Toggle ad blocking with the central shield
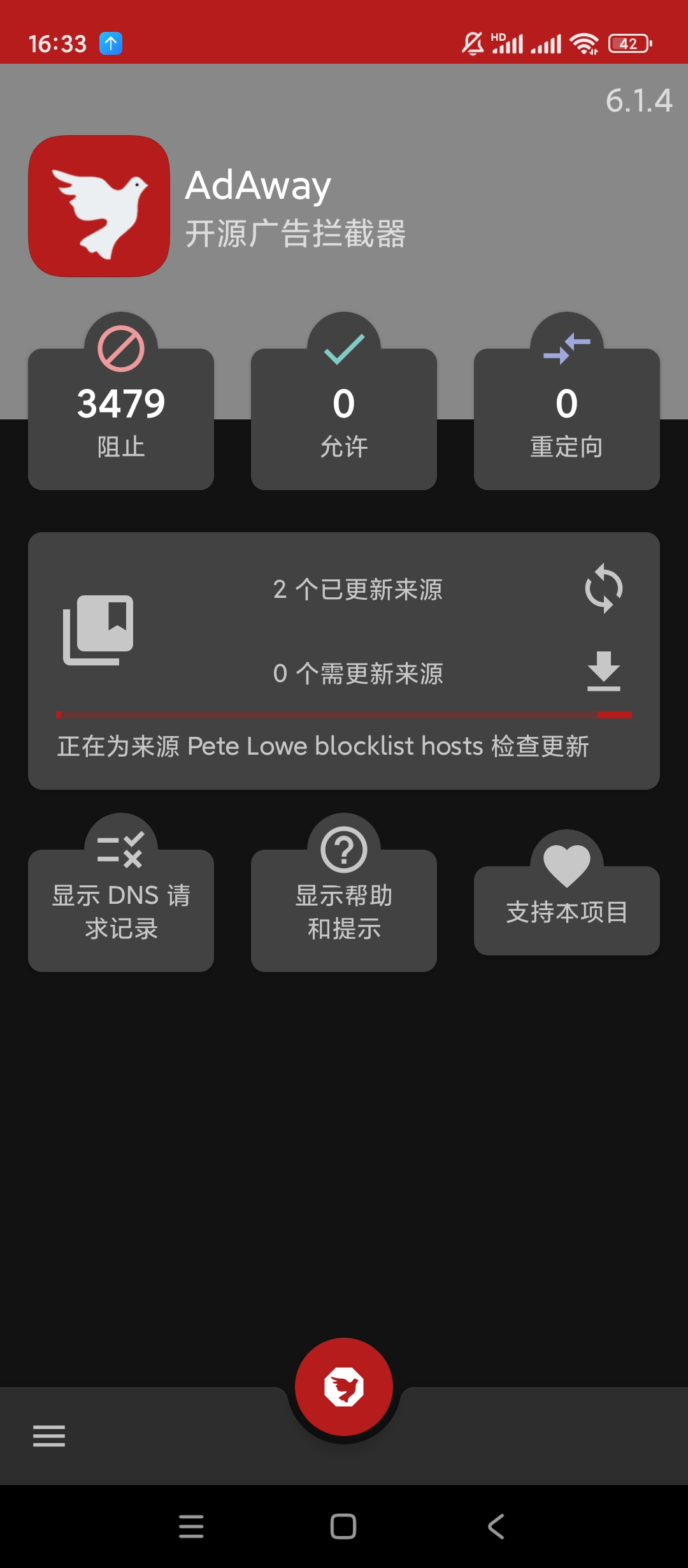 coord(343,1387)
